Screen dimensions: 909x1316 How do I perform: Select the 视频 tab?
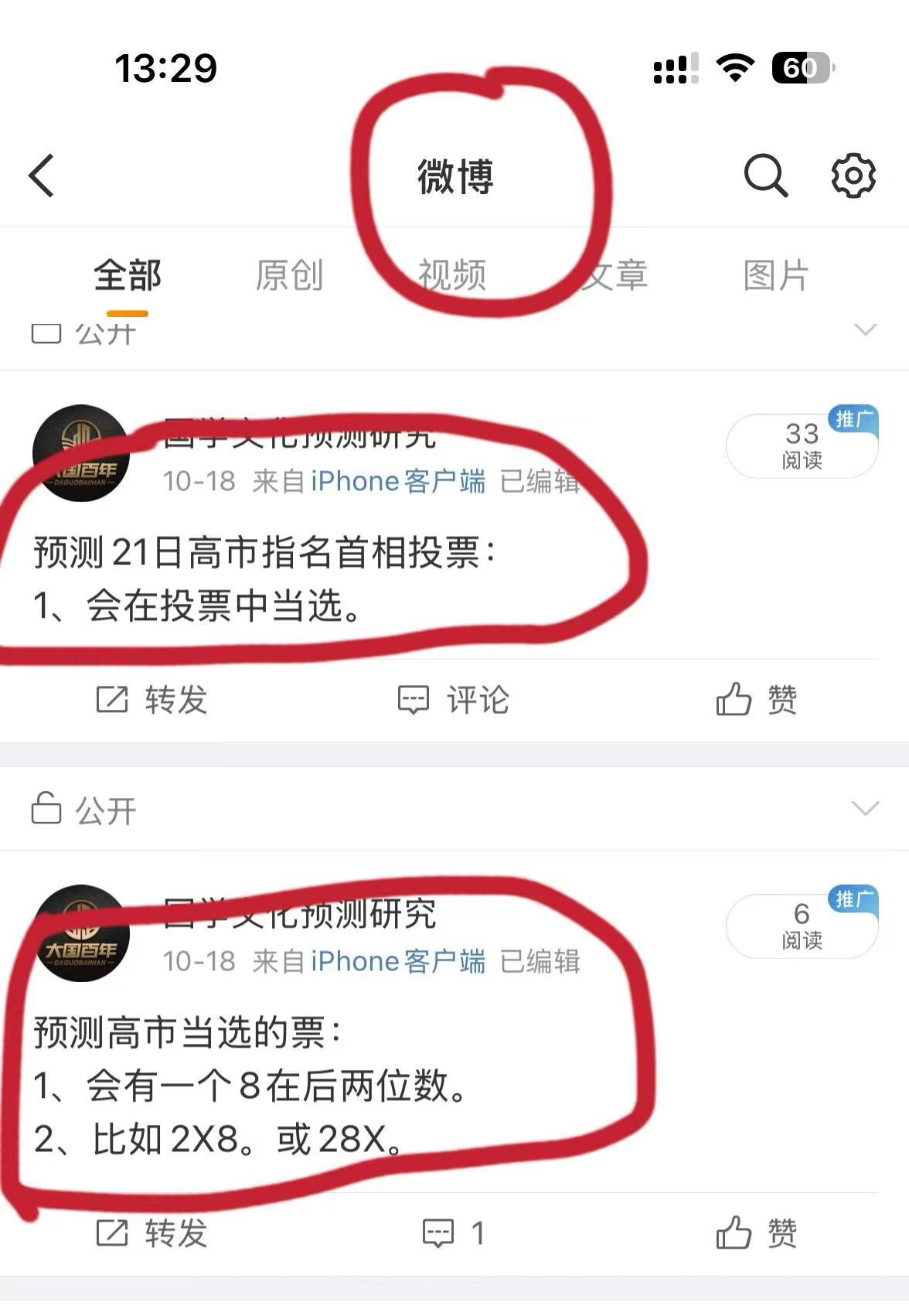452,276
